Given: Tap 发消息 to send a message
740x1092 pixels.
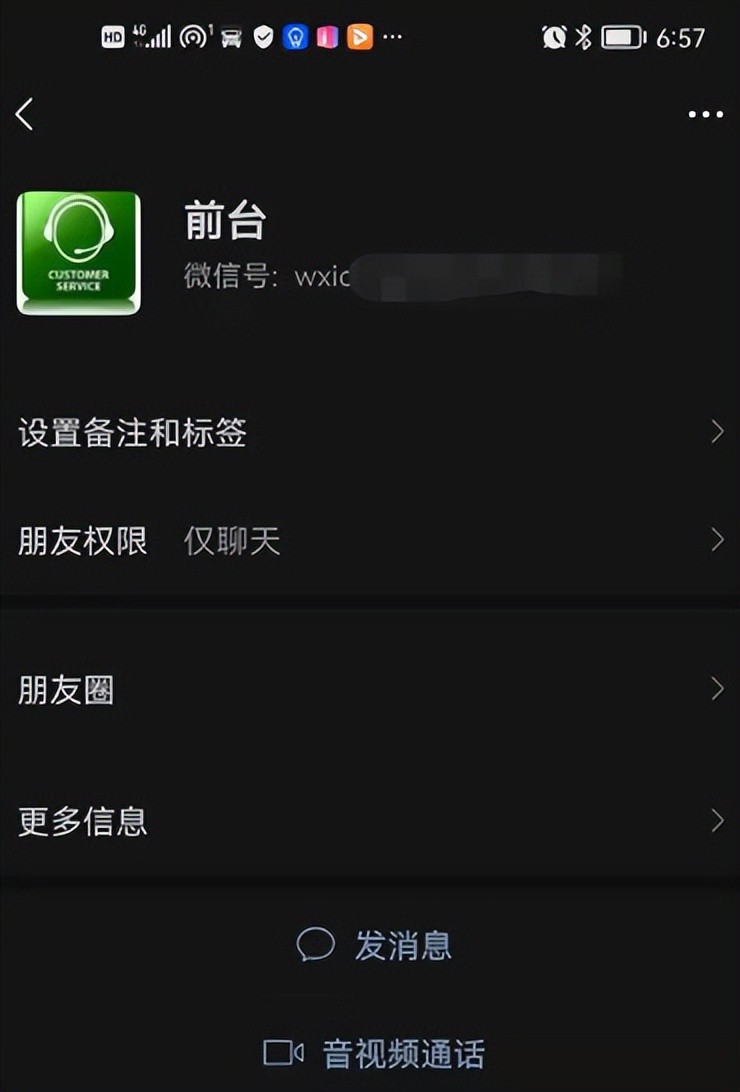Looking at the screenshot, I should tap(374, 945).
